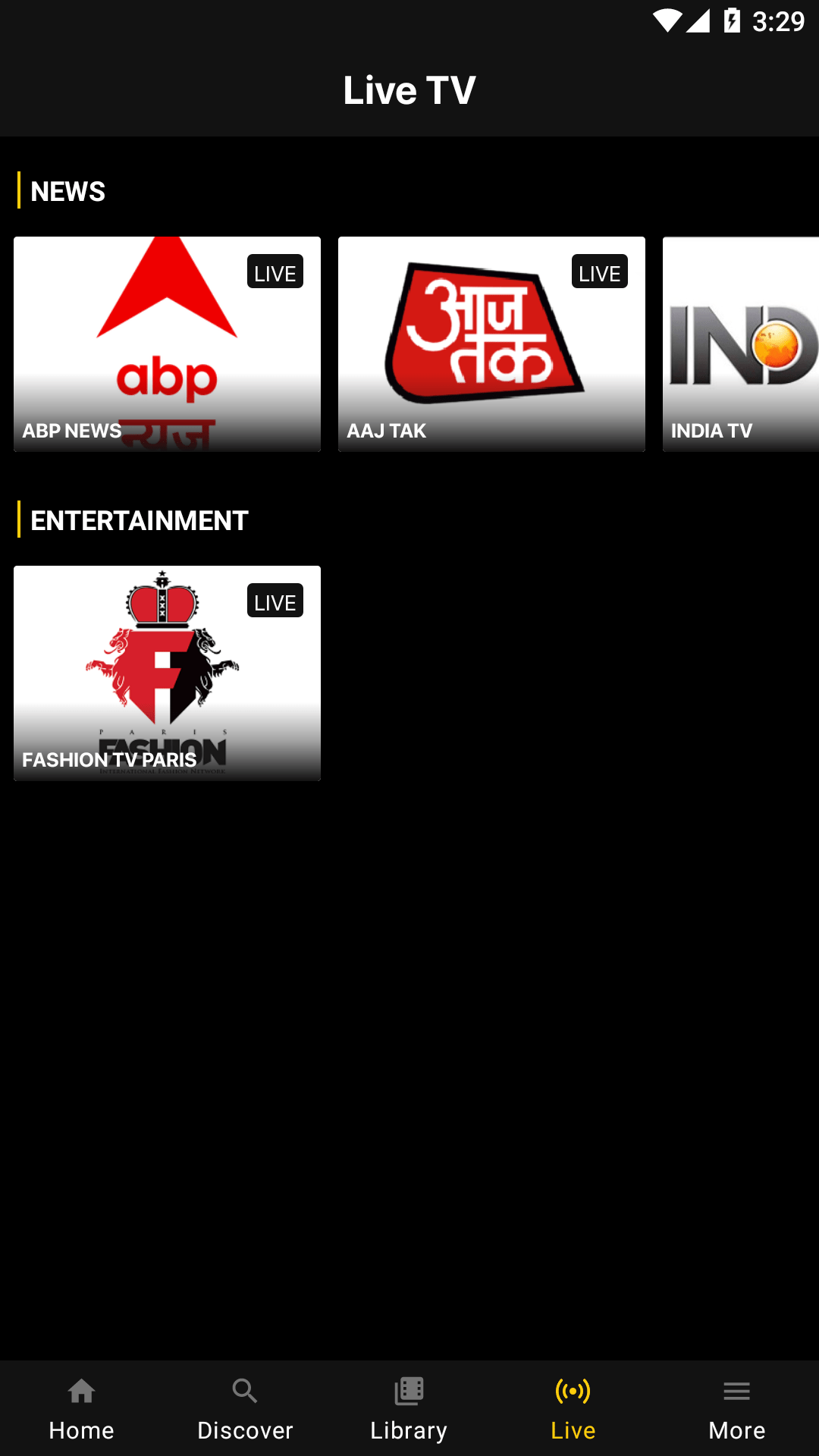The image size is (819, 1456).
Task: Open the ABP News live channel
Action: click(x=167, y=344)
